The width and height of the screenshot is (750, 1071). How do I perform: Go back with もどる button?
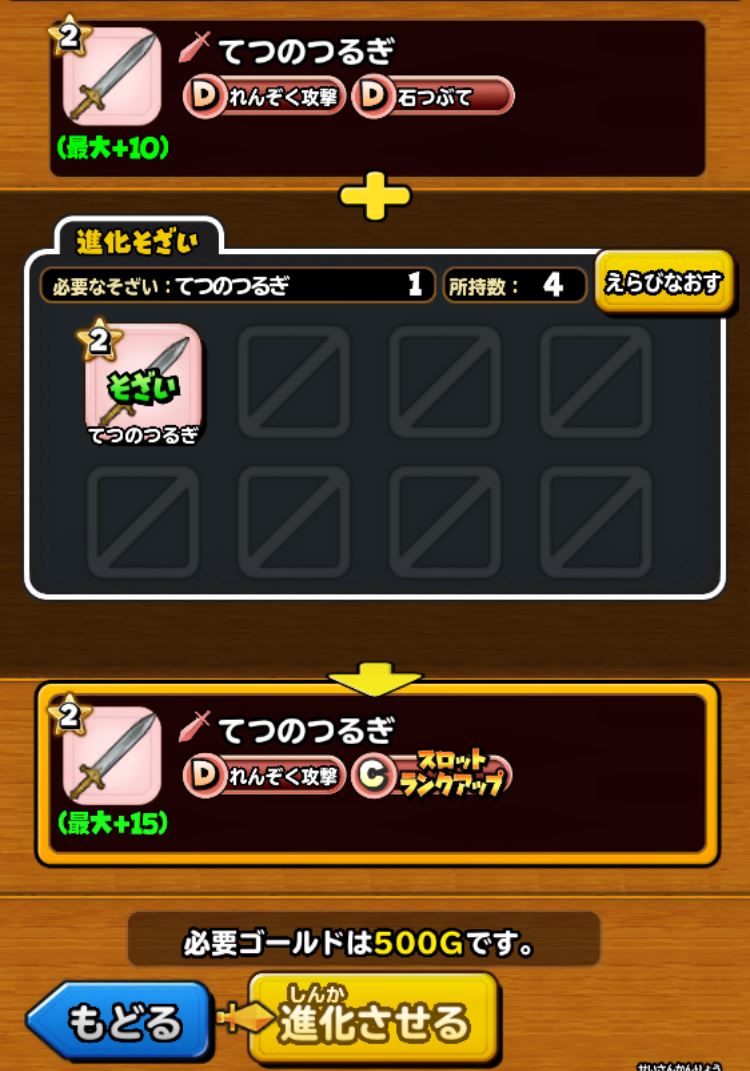[120, 1021]
